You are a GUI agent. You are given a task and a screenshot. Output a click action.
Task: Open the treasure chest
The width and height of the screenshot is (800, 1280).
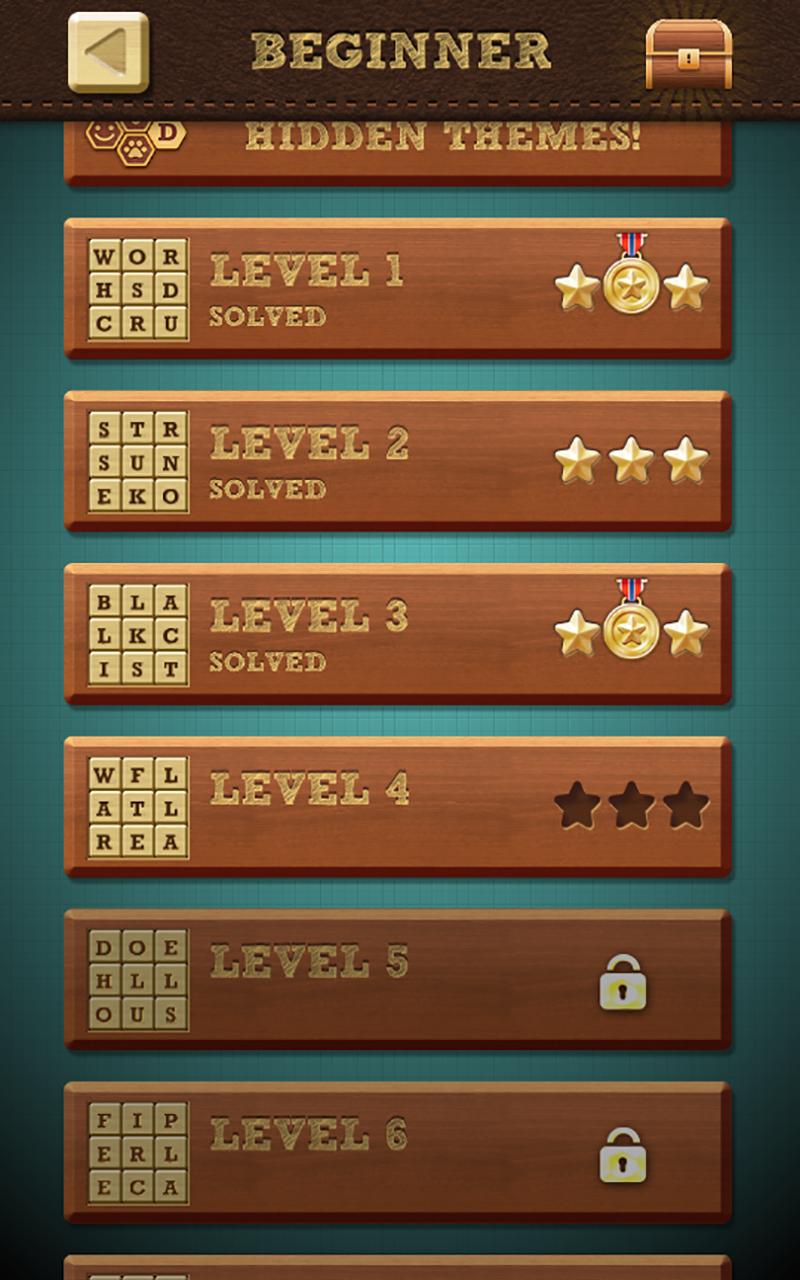689,54
